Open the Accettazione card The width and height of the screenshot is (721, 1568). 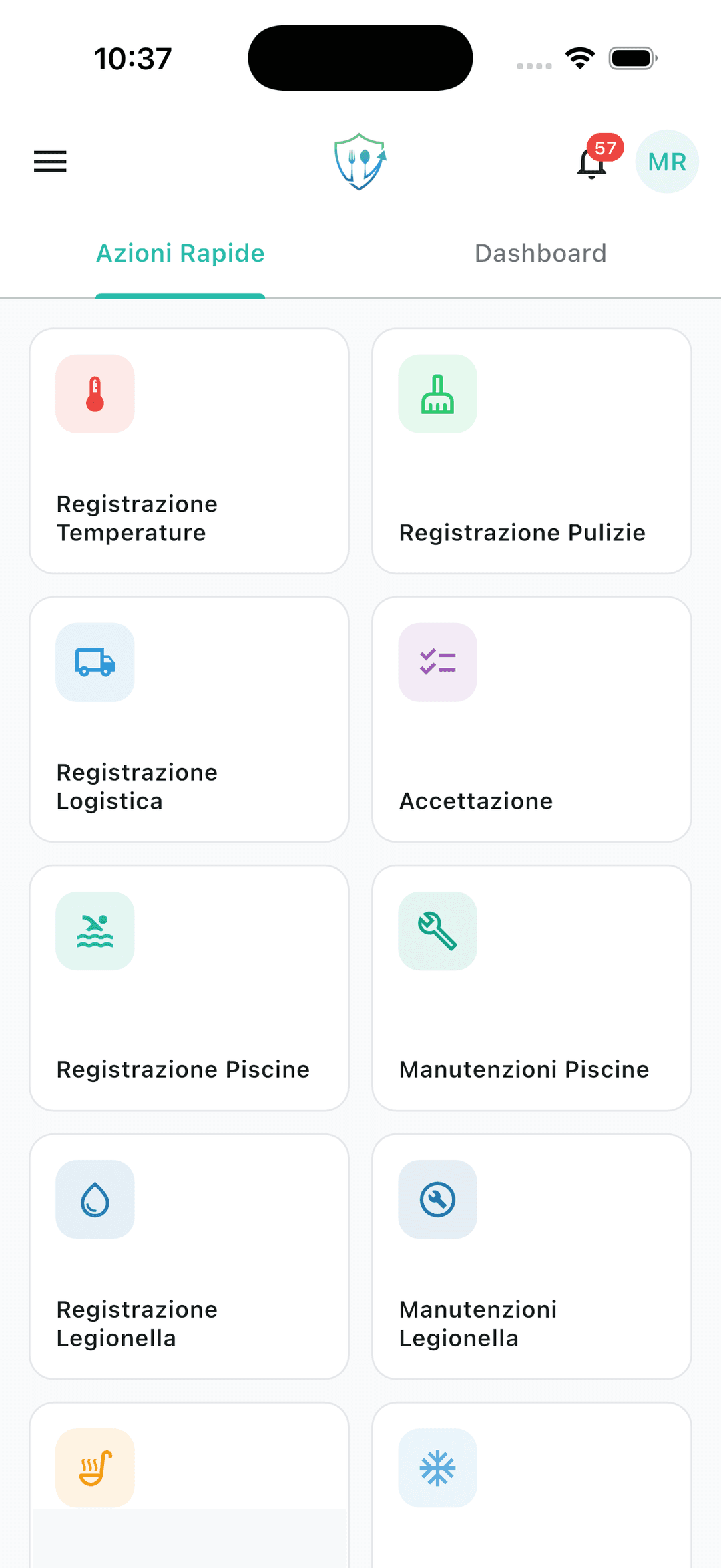tap(531, 719)
